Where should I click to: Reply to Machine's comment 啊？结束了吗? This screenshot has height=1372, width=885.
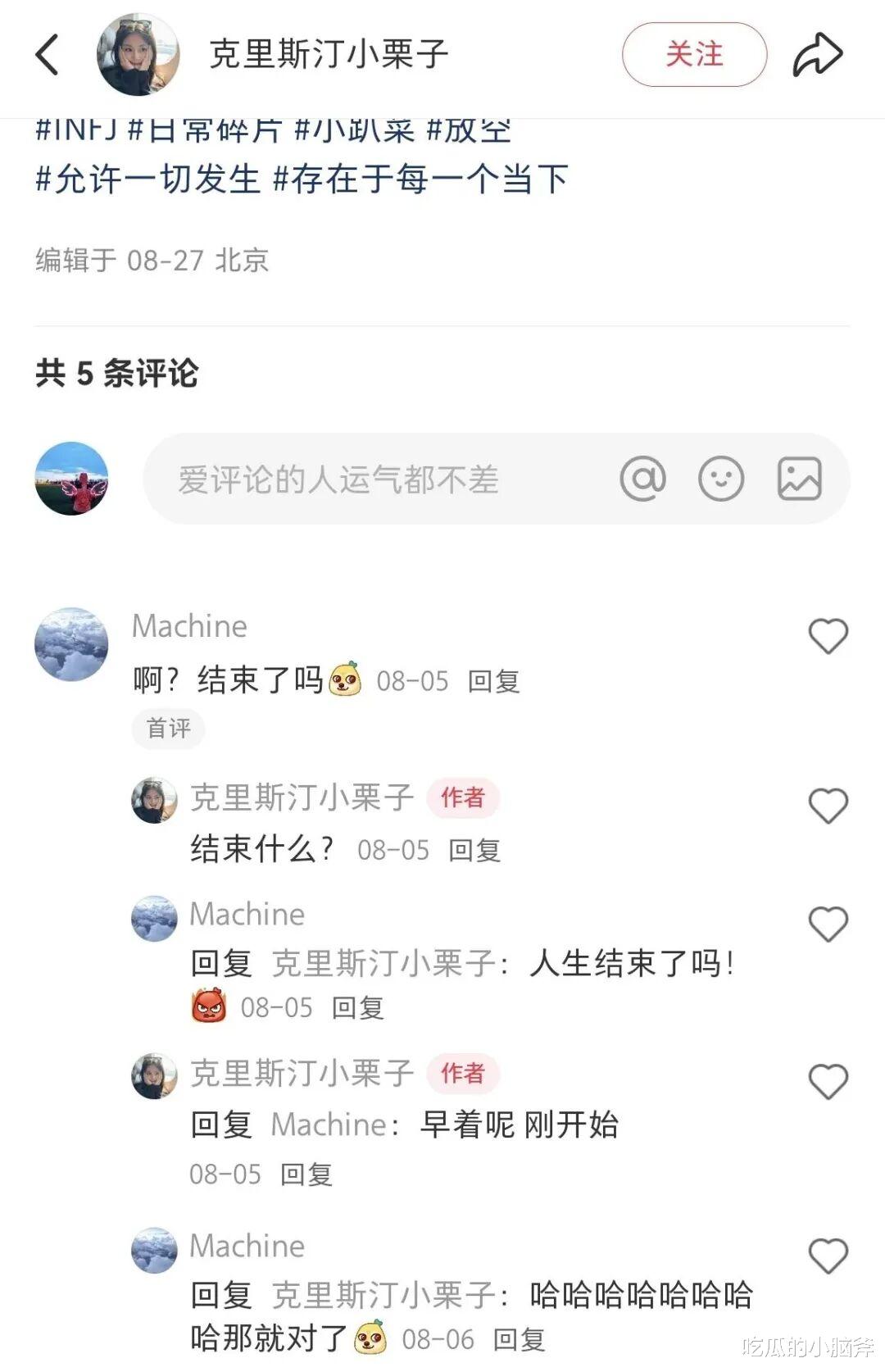493,681
